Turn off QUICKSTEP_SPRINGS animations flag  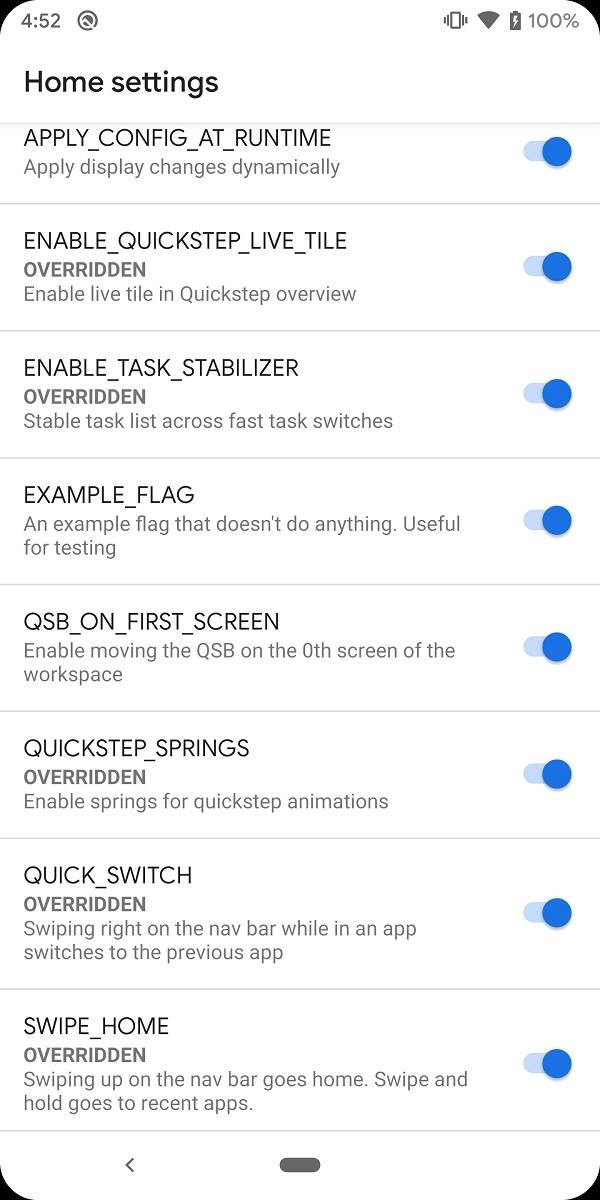click(547, 774)
